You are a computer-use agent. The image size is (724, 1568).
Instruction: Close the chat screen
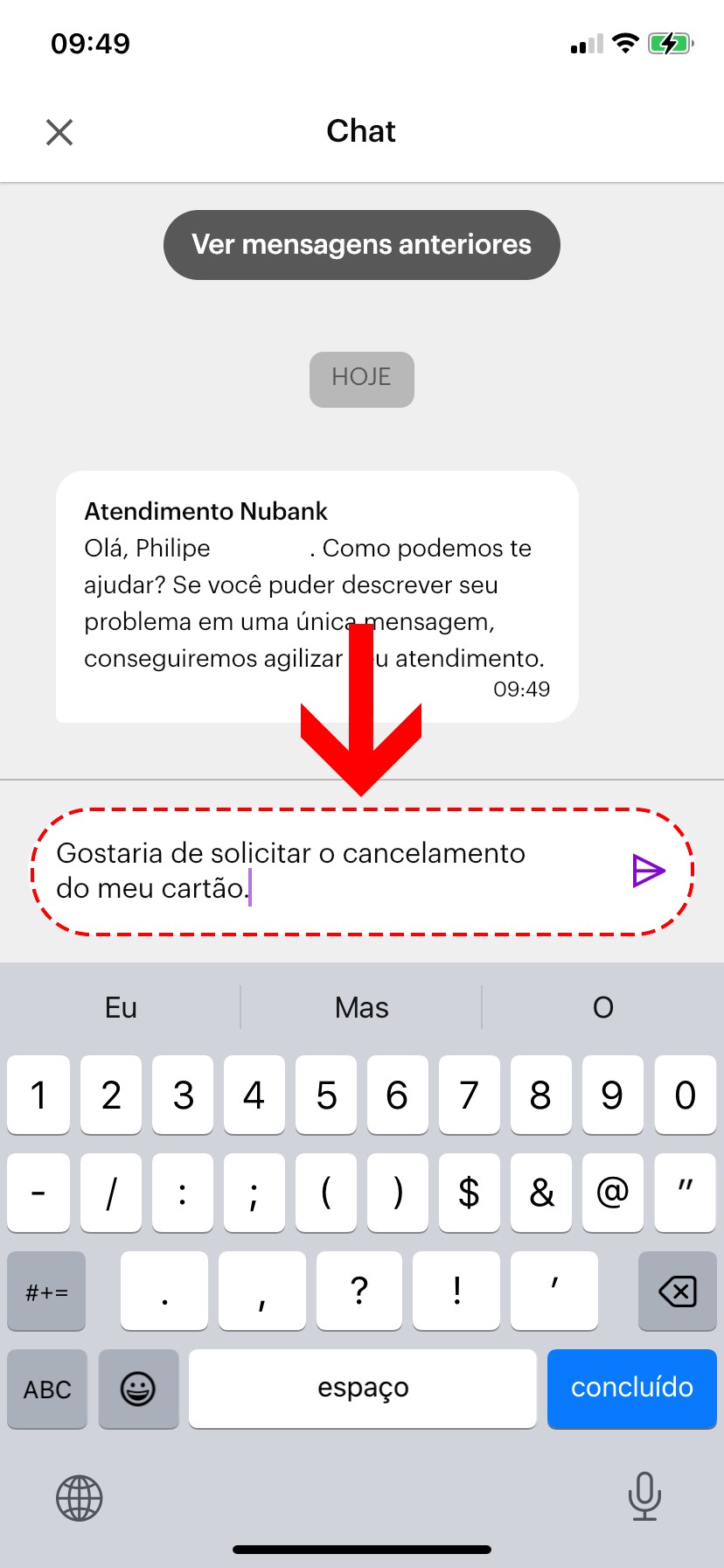click(x=59, y=132)
